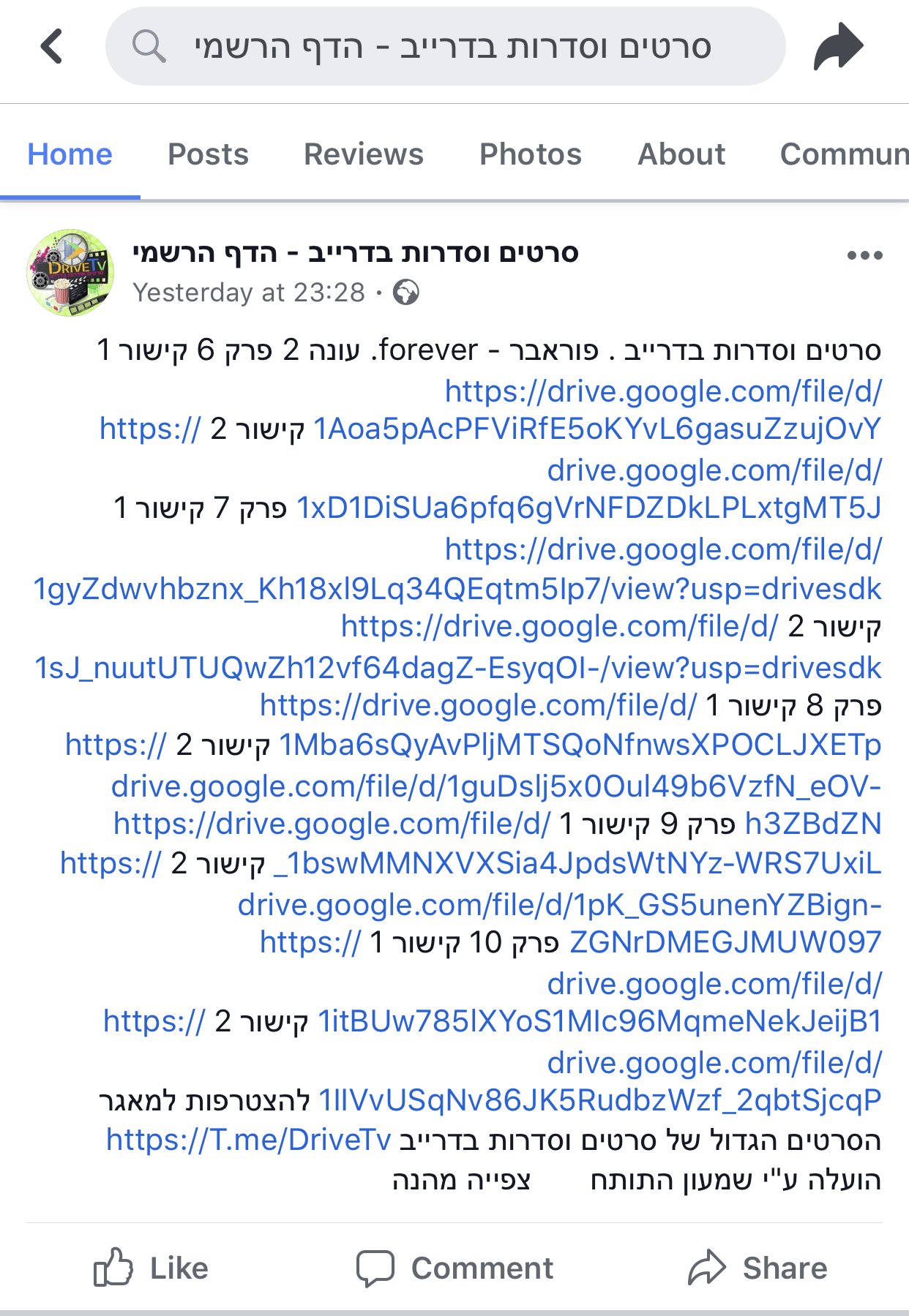This screenshot has height=1316, width=909.
Task: Tap the Share button under the post
Action: [x=757, y=1268]
